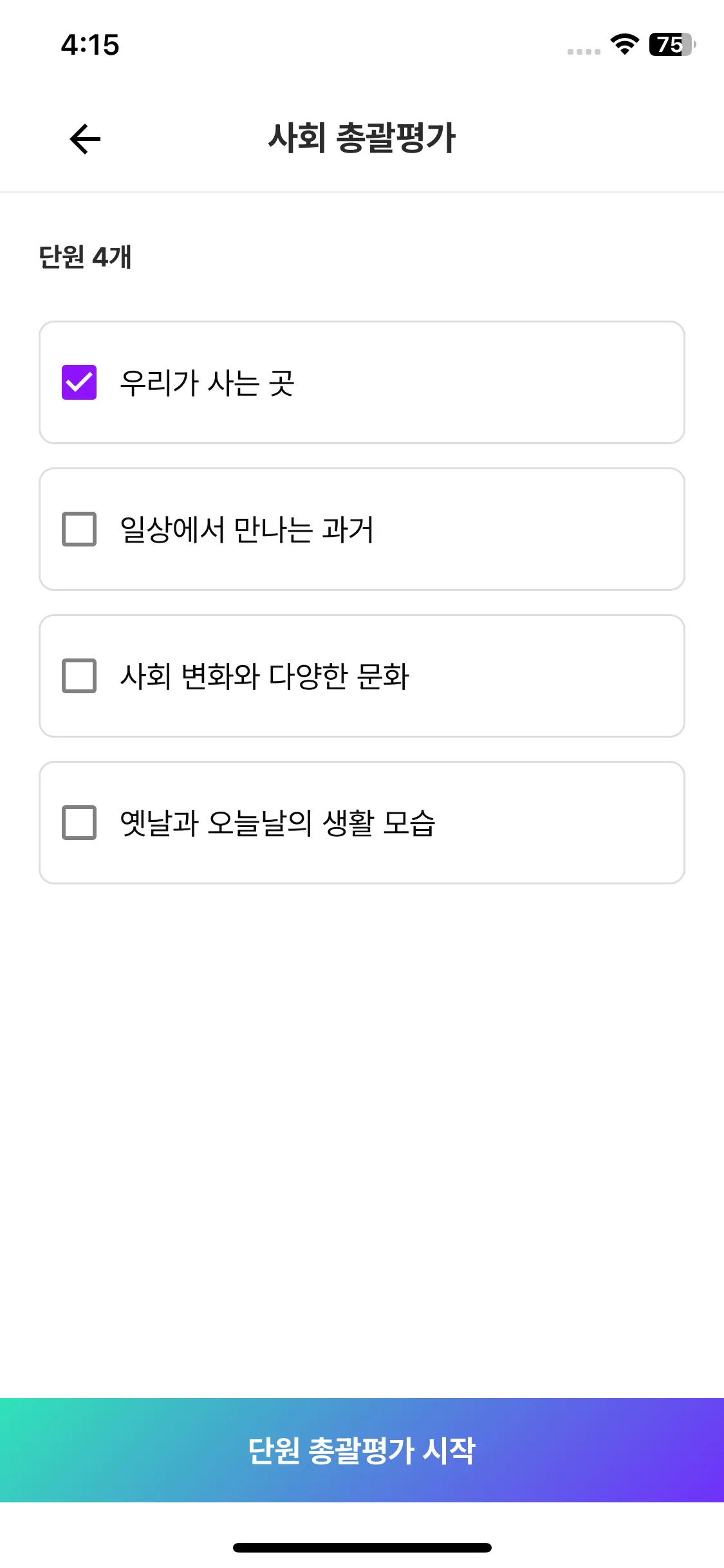Tap the clock showing 4:15
The height and width of the screenshot is (1568, 724).
[x=89, y=45]
